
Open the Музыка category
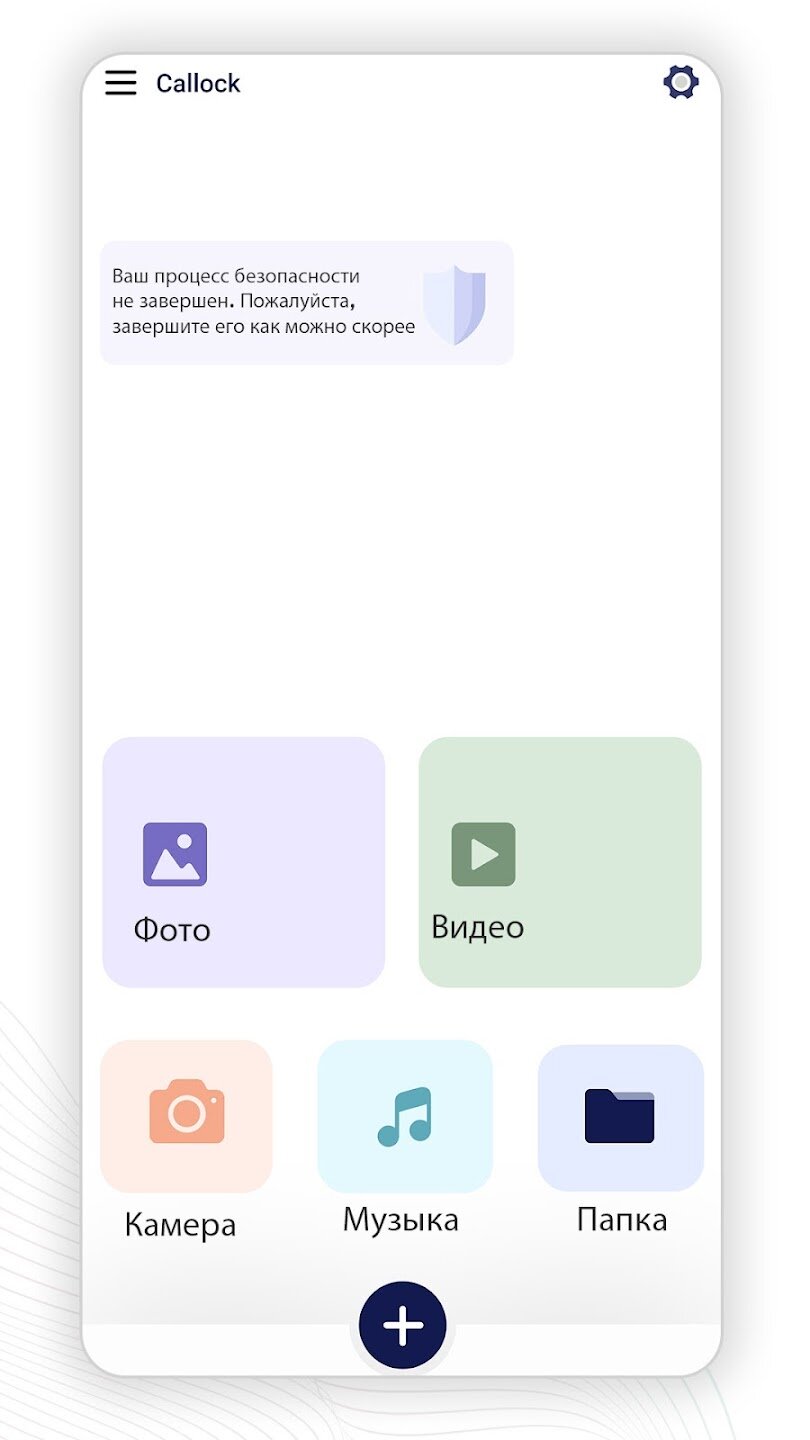pyautogui.click(x=404, y=1116)
